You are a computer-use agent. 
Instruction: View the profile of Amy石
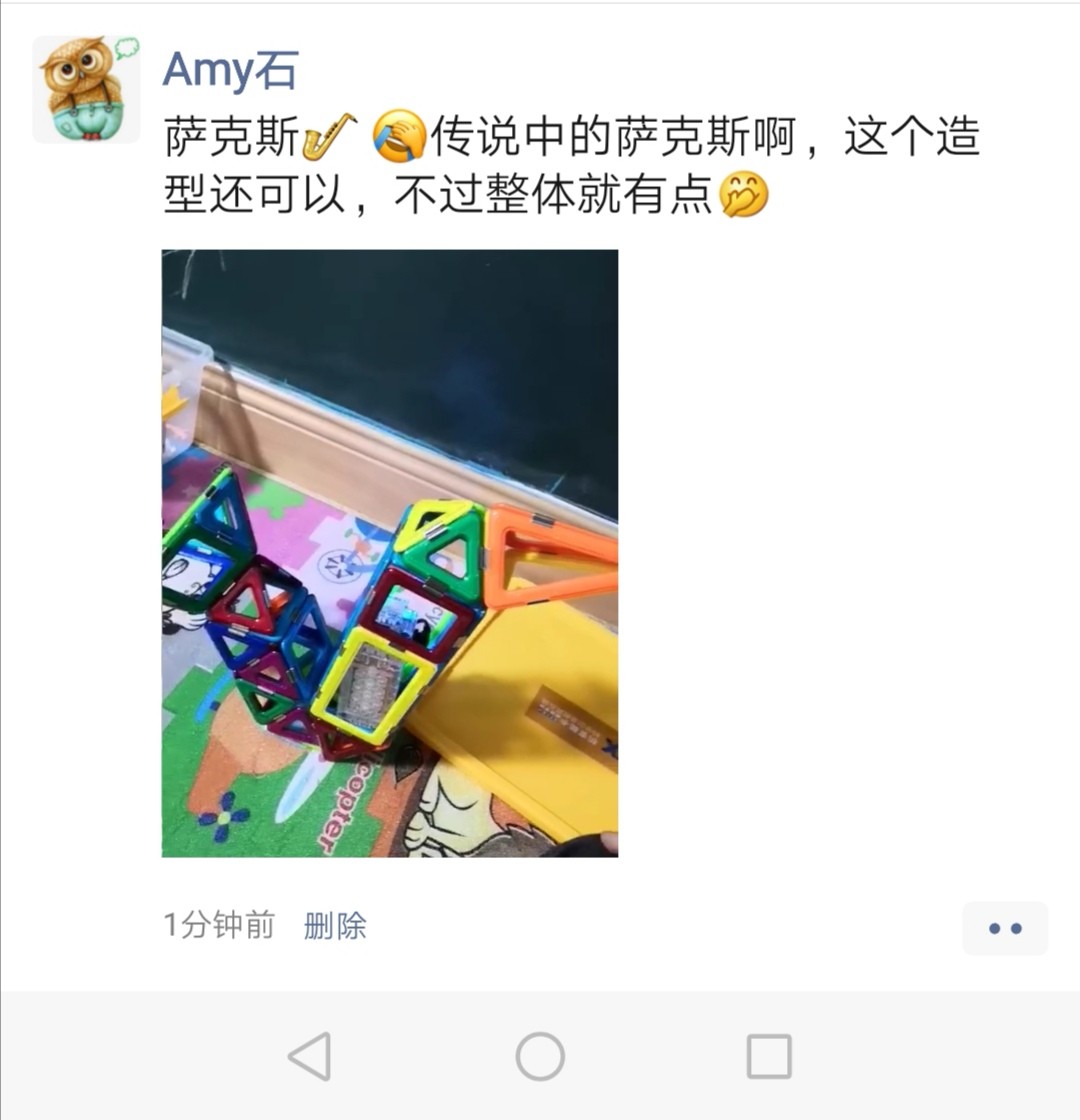coord(230,71)
